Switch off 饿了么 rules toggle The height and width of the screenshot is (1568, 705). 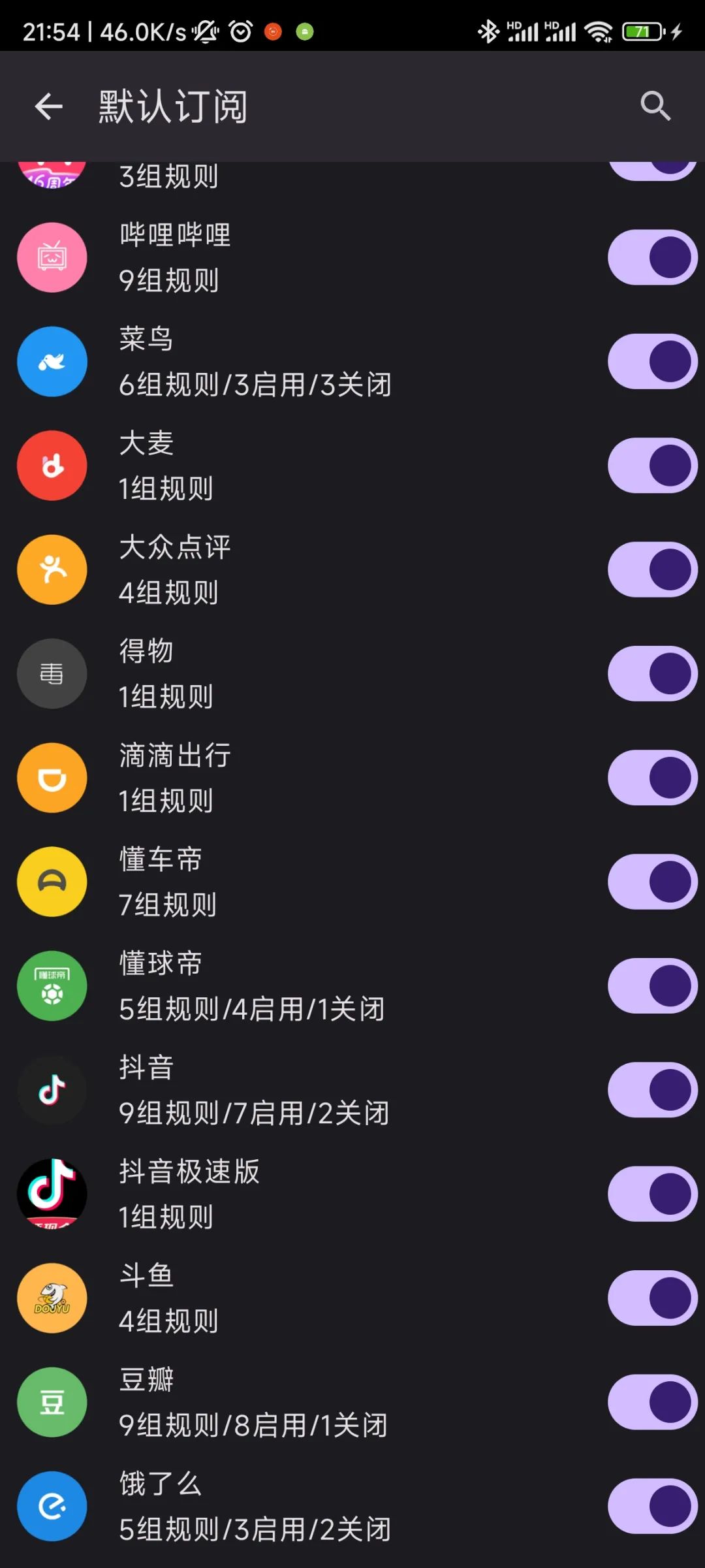point(652,1506)
